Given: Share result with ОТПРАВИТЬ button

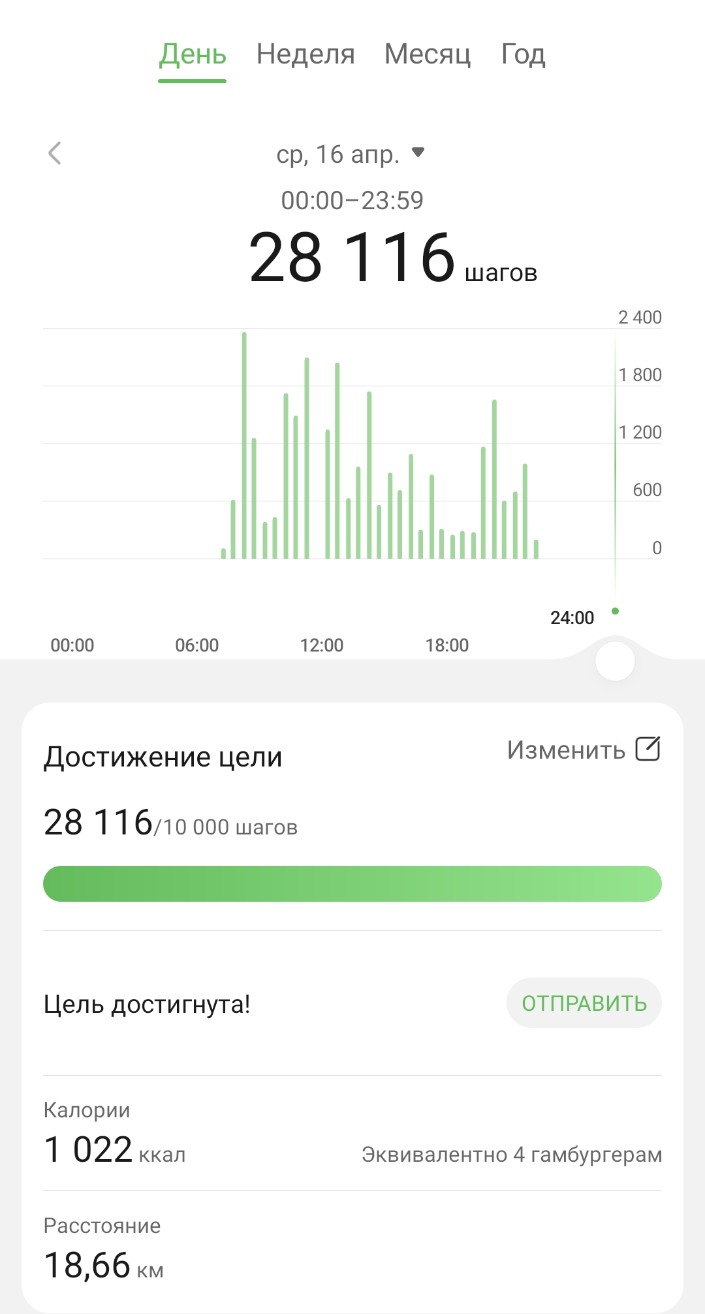Looking at the screenshot, I should click(x=584, y=1003).
